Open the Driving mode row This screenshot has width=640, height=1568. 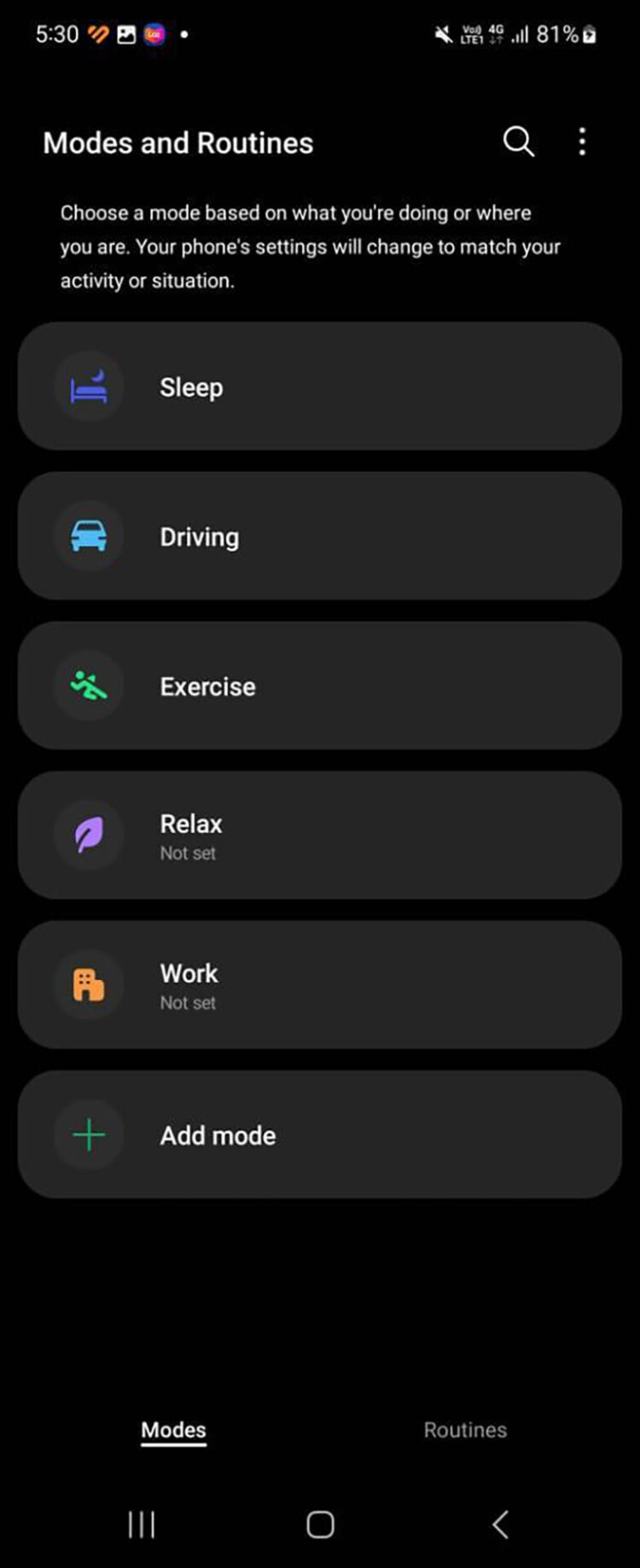tap(320, 535)
